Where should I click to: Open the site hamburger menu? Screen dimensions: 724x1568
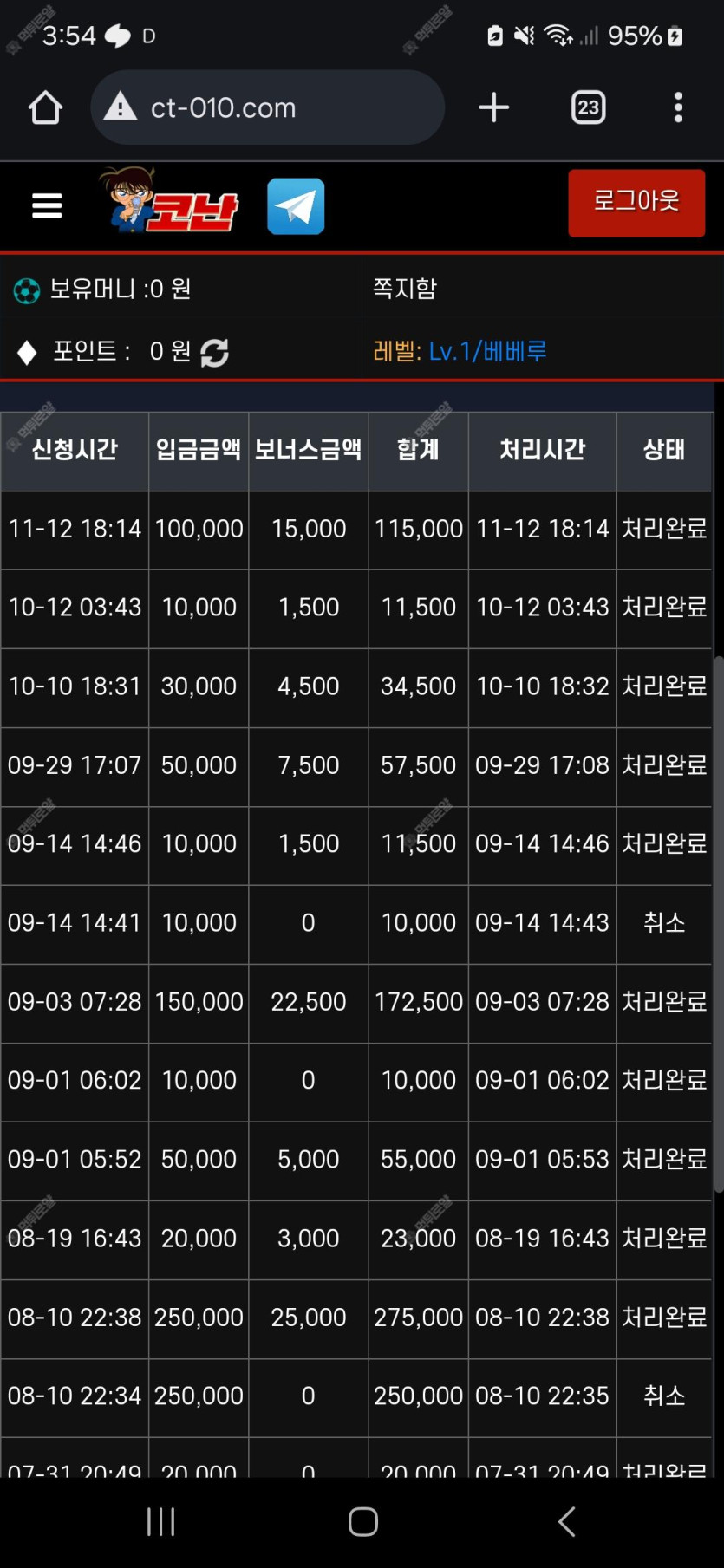(x=47, y=206)
